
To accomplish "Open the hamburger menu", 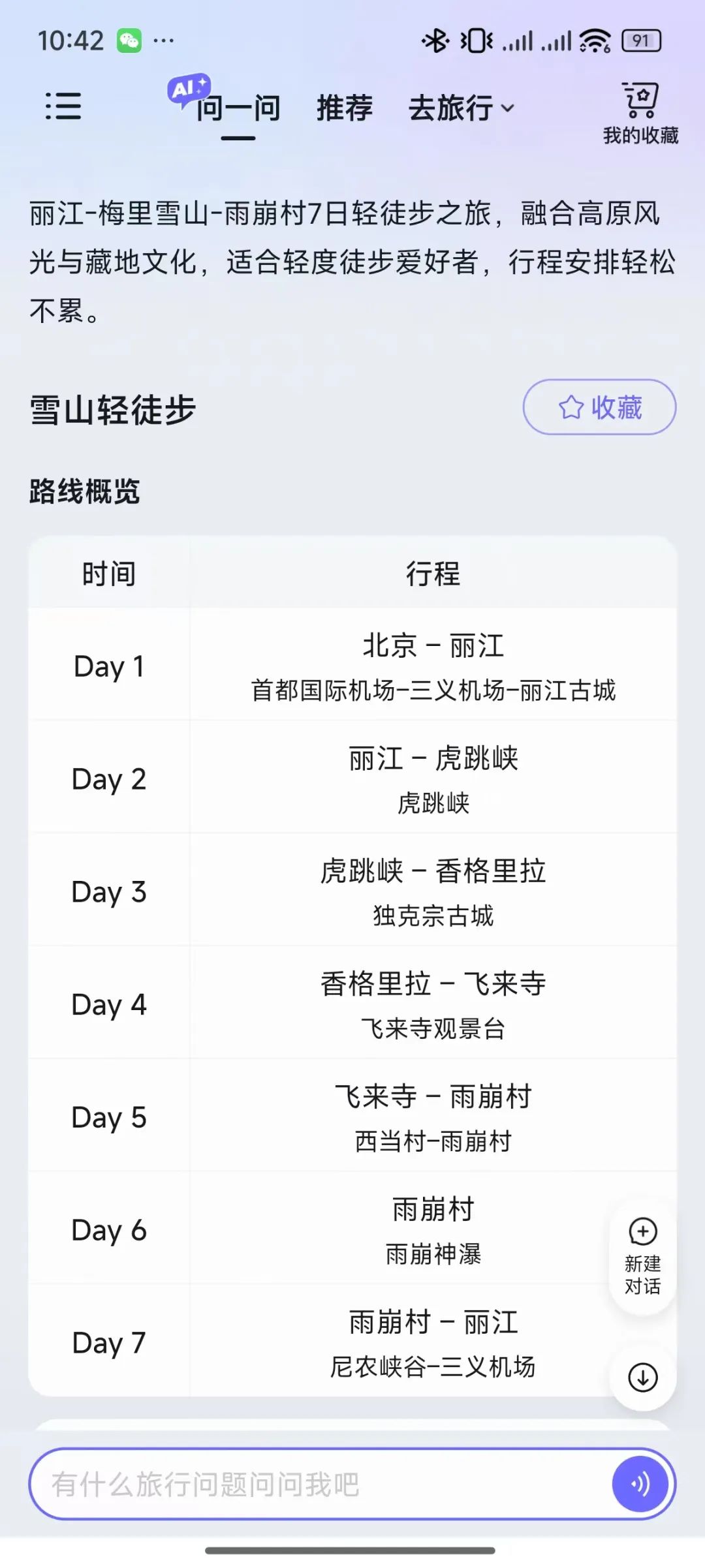I will tap(63, 106).
